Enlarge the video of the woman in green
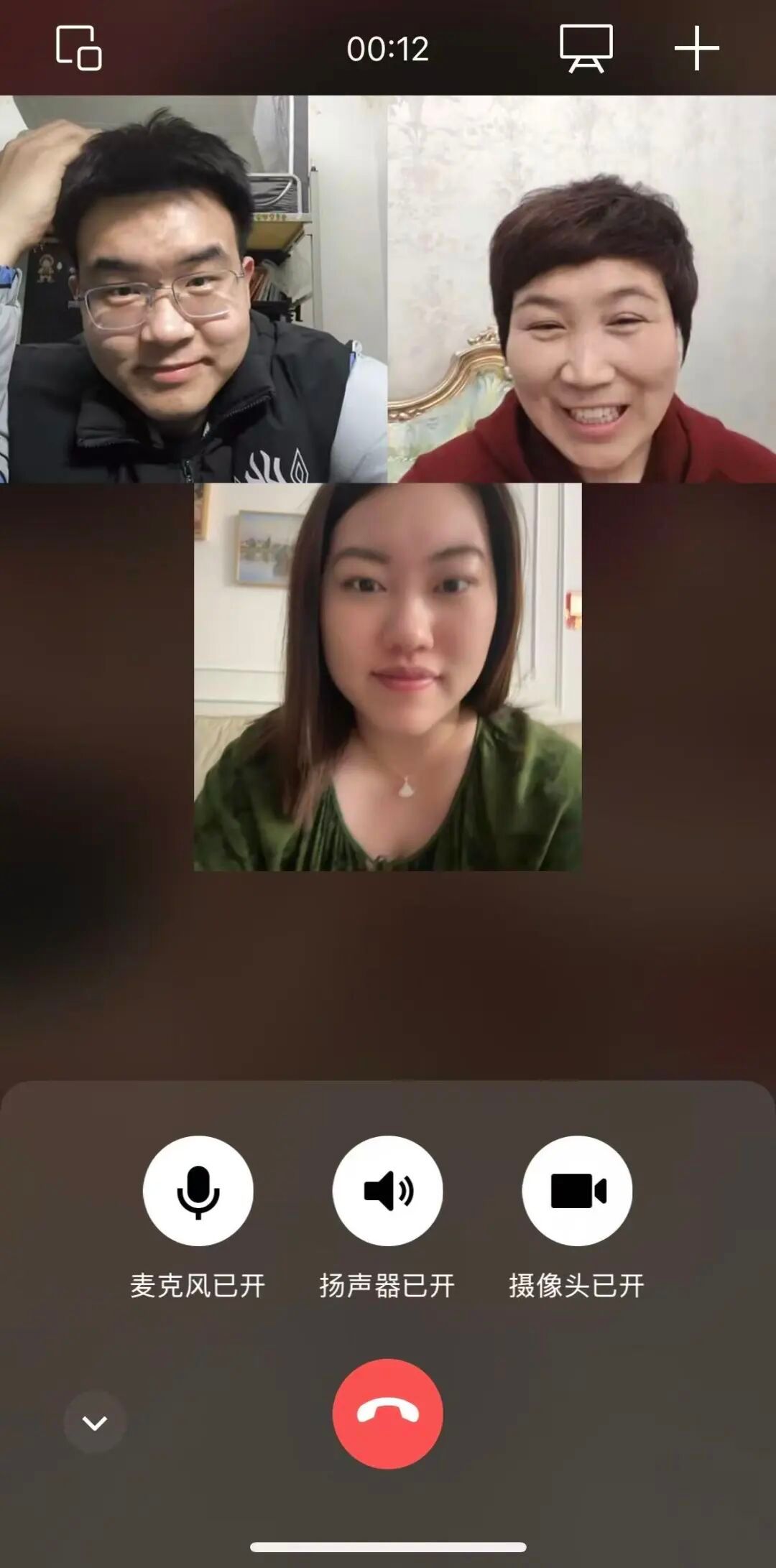Viewport: 776px width, 1568px height. [x=387, y=677]
